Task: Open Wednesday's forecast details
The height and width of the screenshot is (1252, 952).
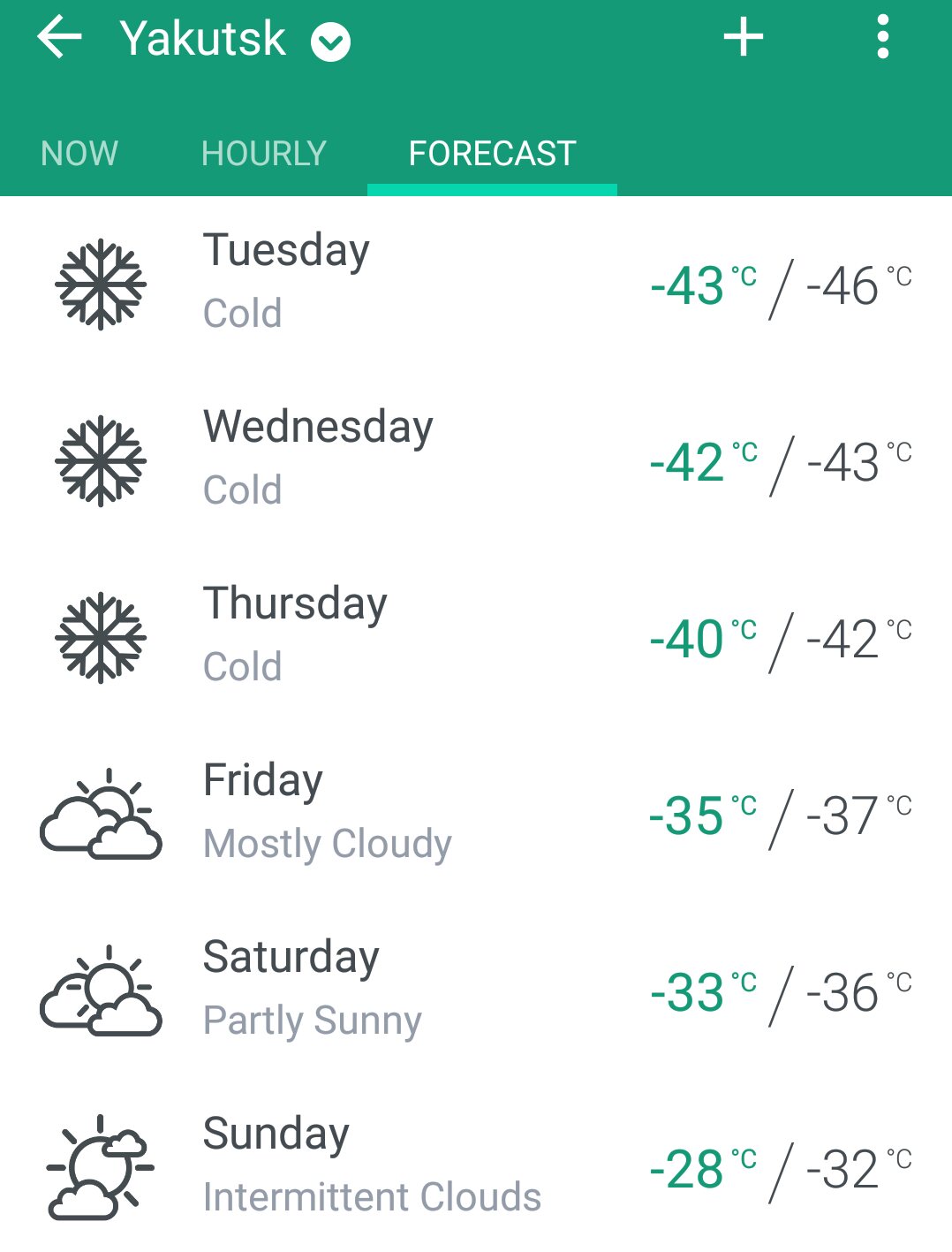Action: (476, 460)
